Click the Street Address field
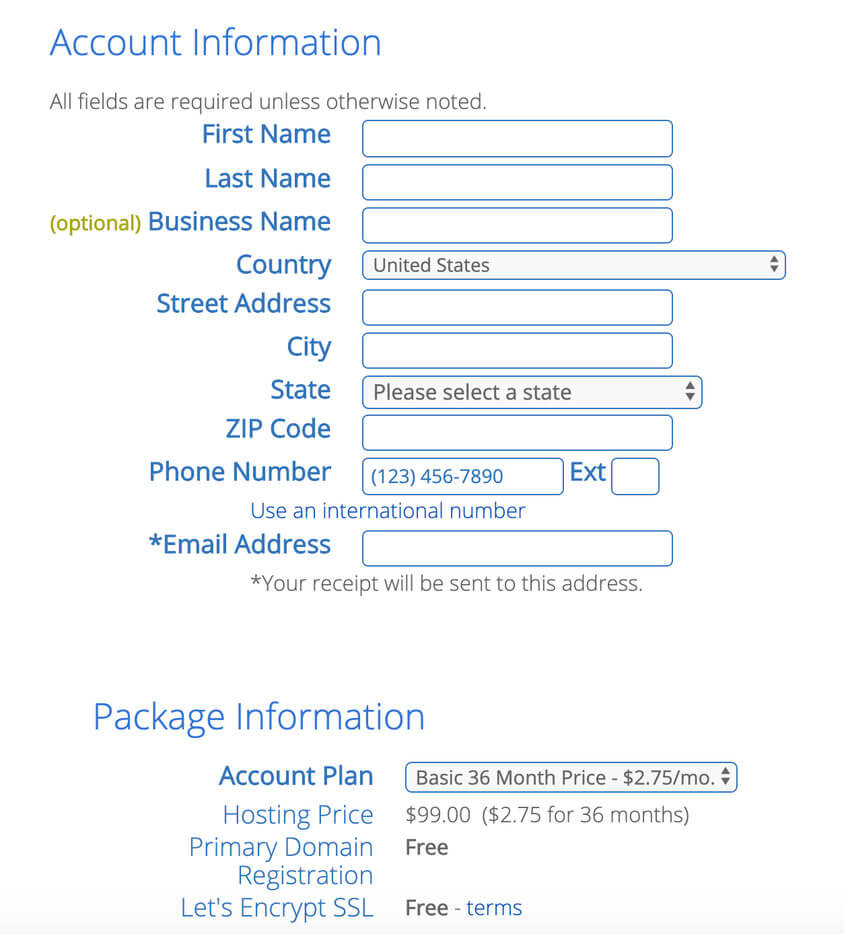 pos(516,307)
